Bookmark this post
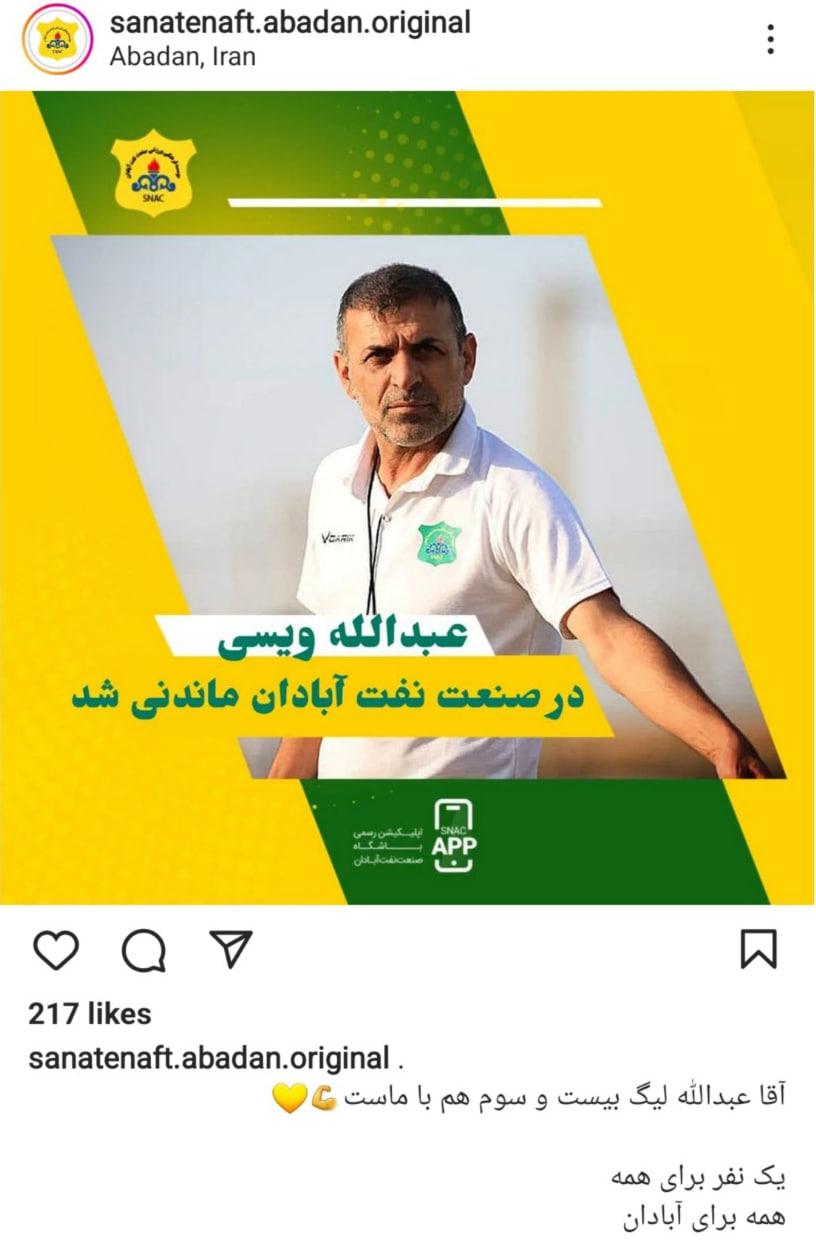The image size is (816, 1246). (758, 950)
